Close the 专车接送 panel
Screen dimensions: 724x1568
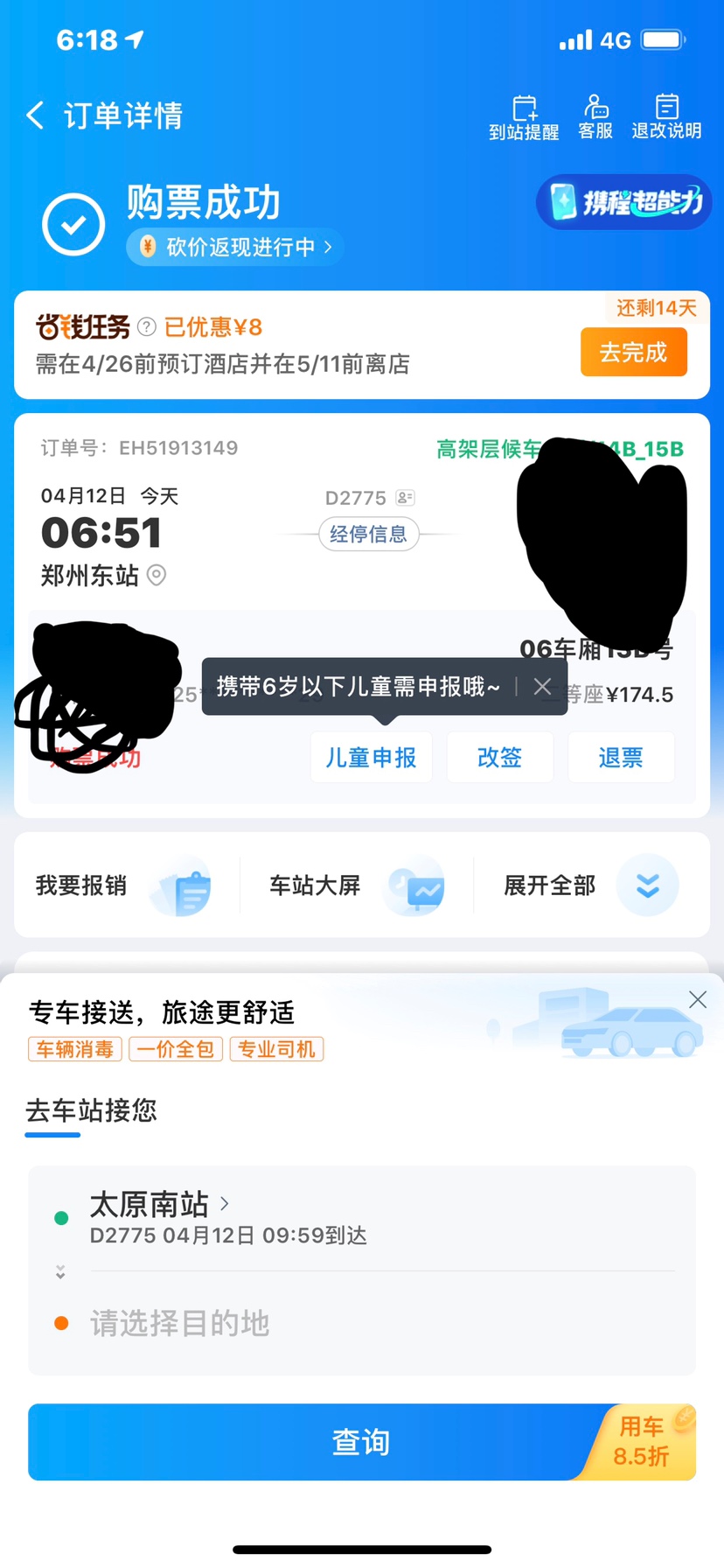tap(697, 1000)
